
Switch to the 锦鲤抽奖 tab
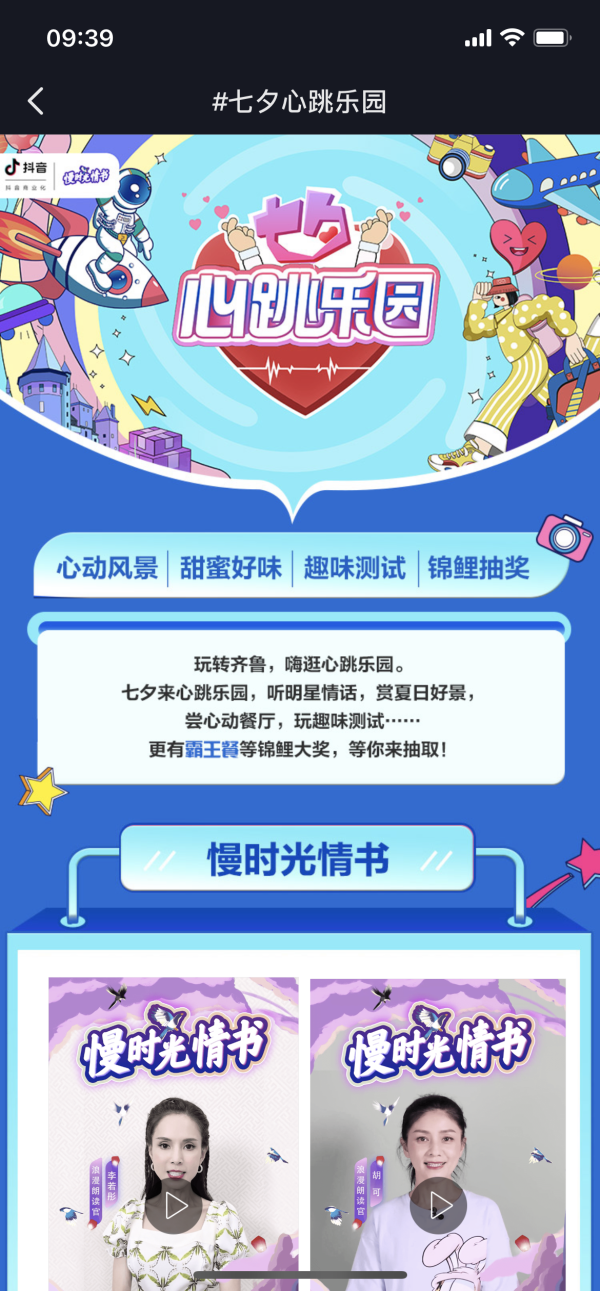click(479, 570)
